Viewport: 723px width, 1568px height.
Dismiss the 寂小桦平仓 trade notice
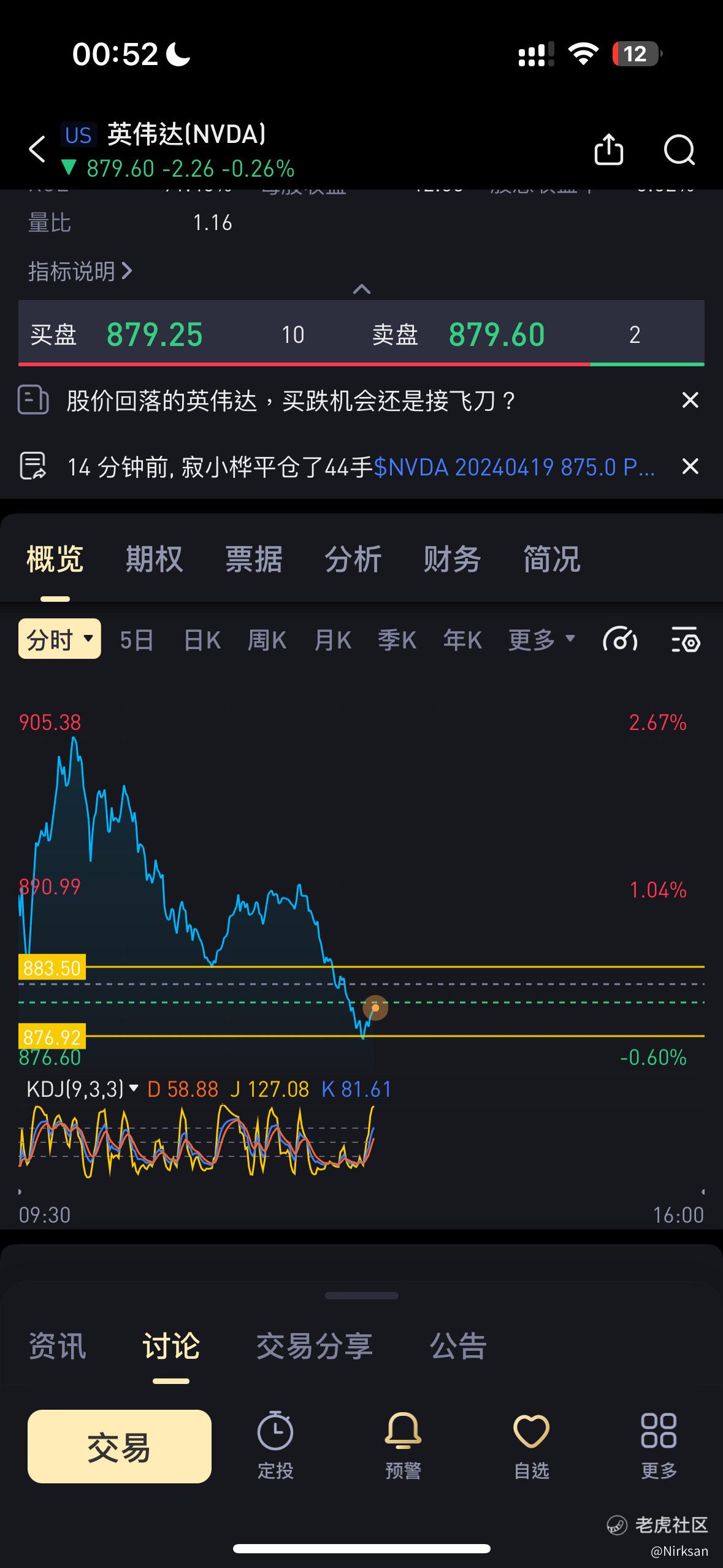point(690,467)
